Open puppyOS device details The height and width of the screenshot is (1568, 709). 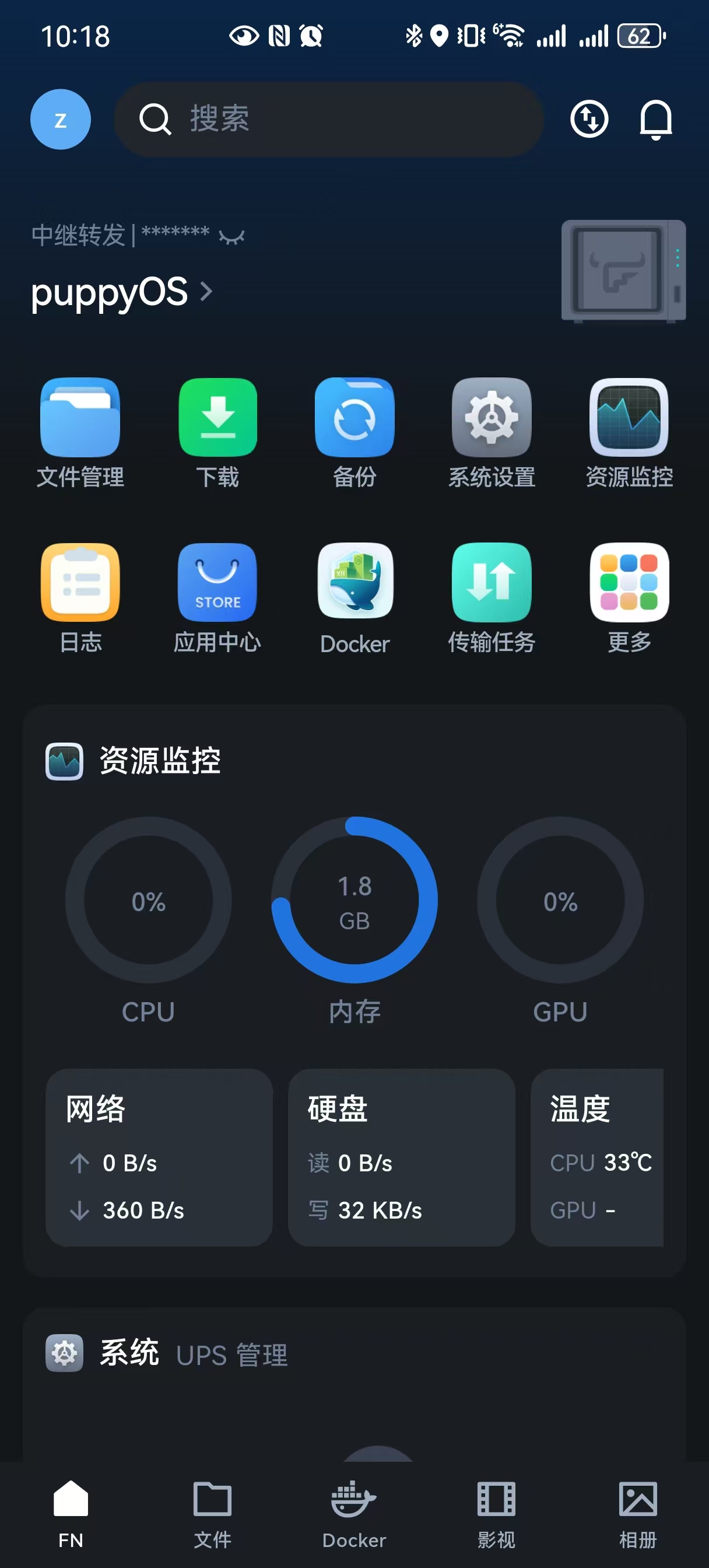[x=122, y=292]
